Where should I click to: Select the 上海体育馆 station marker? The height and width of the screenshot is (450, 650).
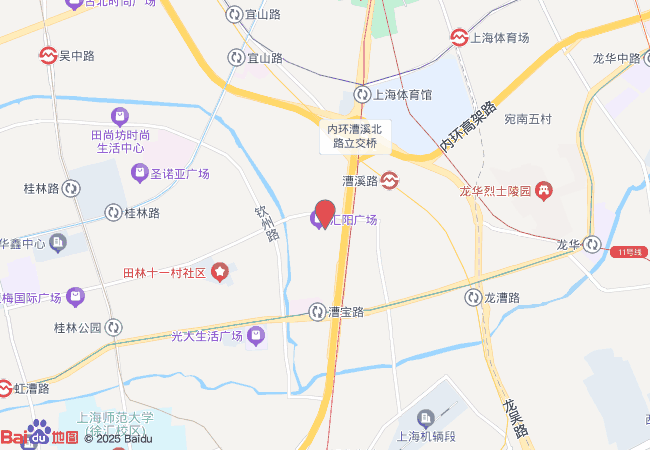click(362, 94)
